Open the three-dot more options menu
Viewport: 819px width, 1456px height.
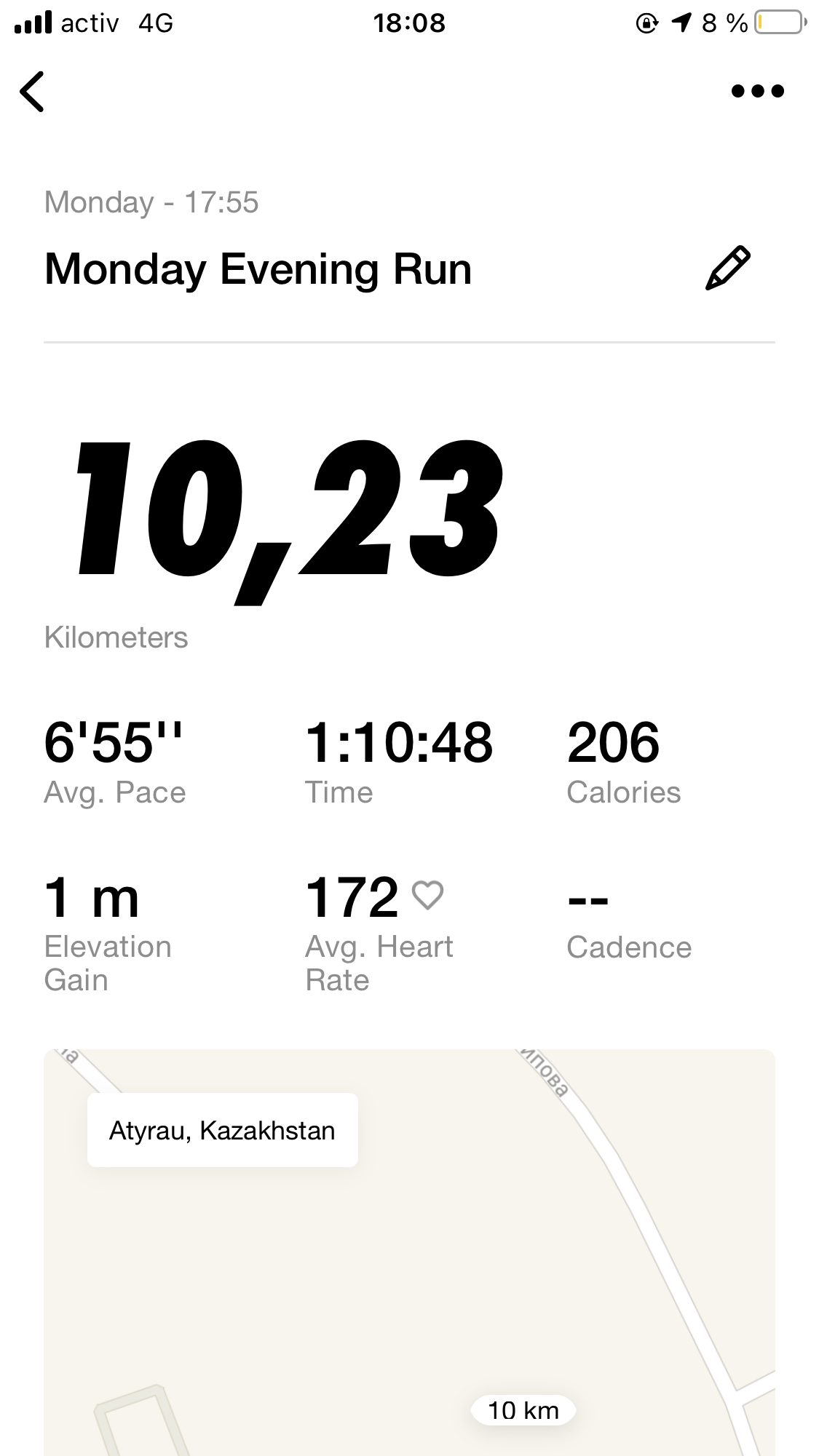757,92
